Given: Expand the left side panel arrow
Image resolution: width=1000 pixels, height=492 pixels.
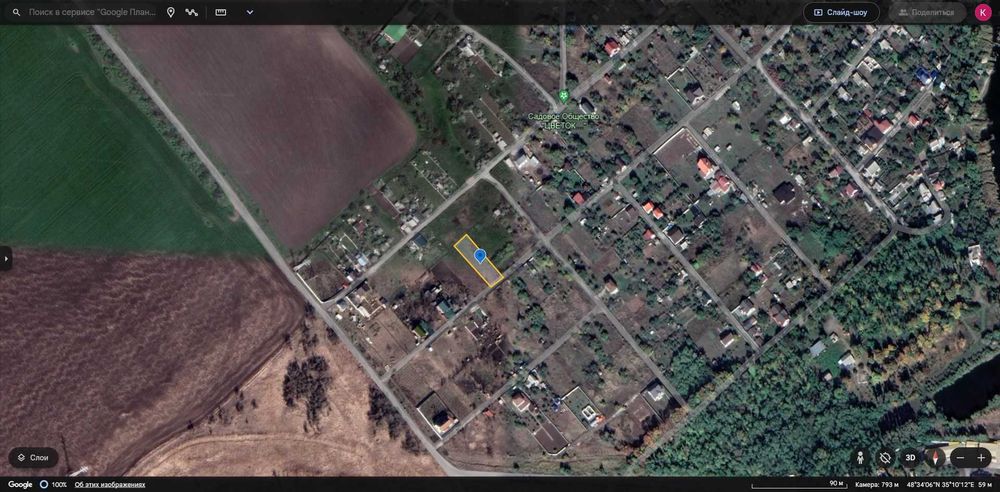Looking at the screenshot, I should (6, 258).
